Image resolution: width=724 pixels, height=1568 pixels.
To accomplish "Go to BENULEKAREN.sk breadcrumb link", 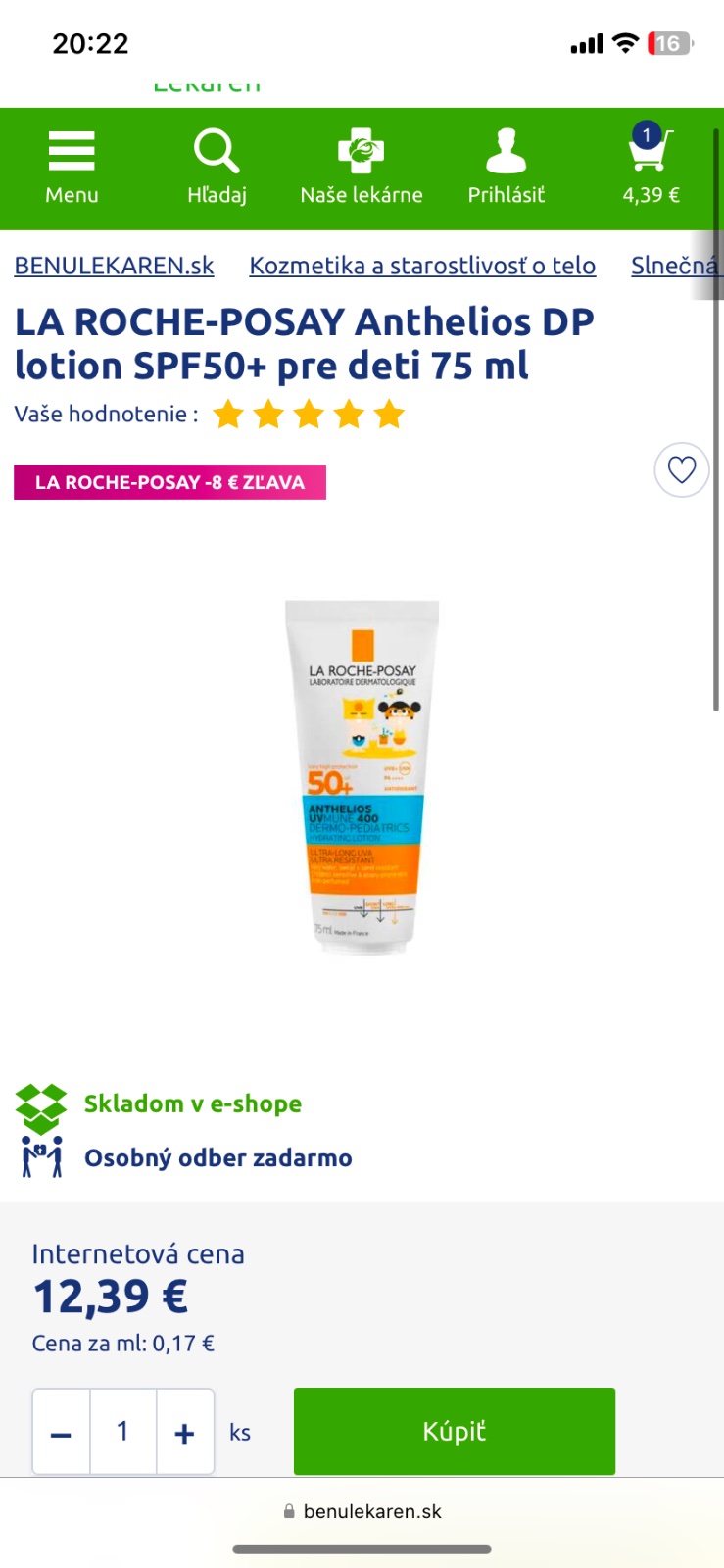I will (x=114, y=266).
